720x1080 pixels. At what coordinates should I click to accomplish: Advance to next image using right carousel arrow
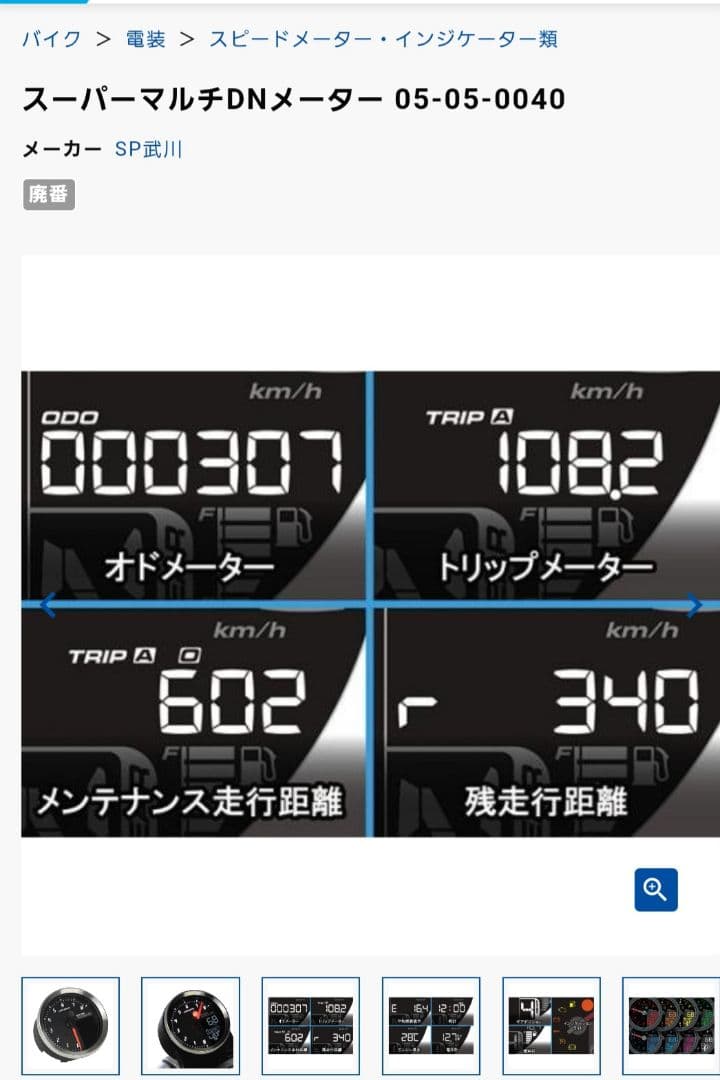tap(696, 605)
